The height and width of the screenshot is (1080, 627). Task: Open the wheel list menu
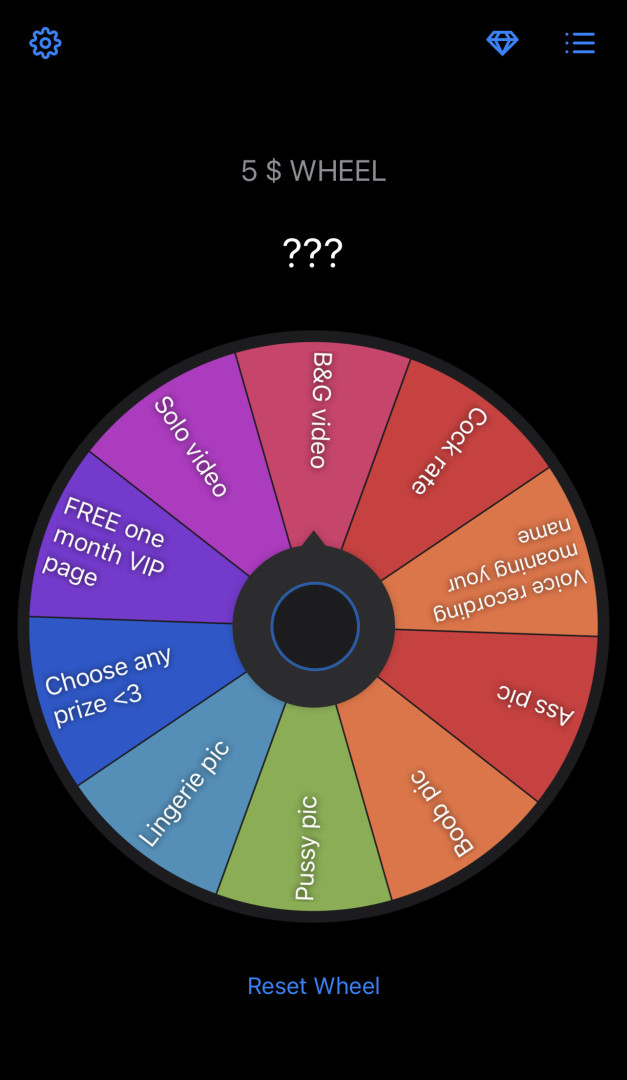tap(580, 43)
